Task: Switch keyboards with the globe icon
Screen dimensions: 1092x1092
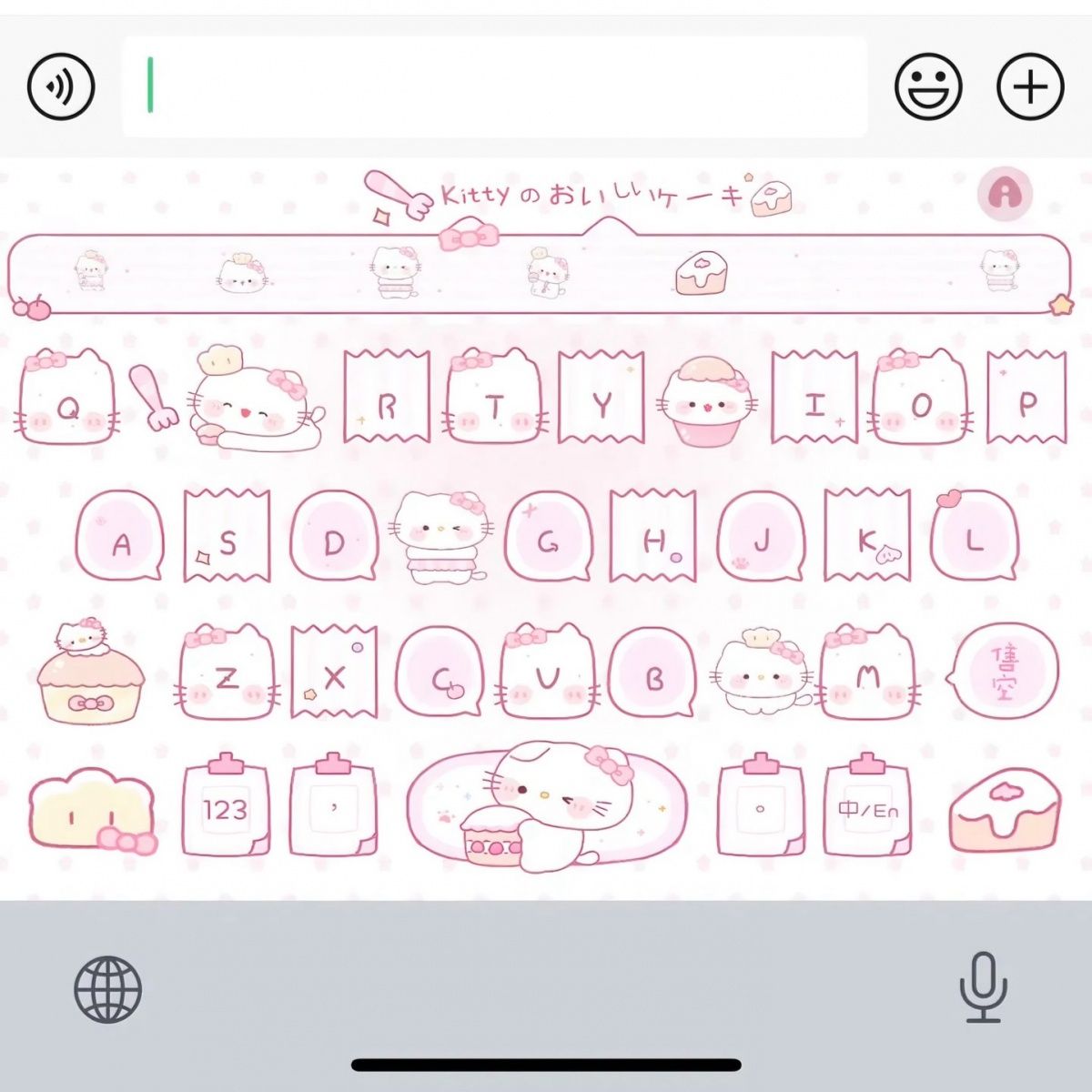Action: (x=107, y=989)
